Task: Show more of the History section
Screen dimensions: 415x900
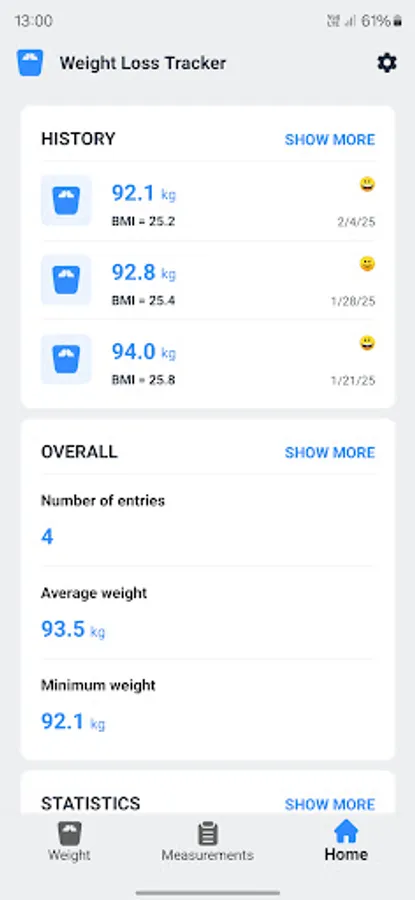Action: (x=330, y=139)
